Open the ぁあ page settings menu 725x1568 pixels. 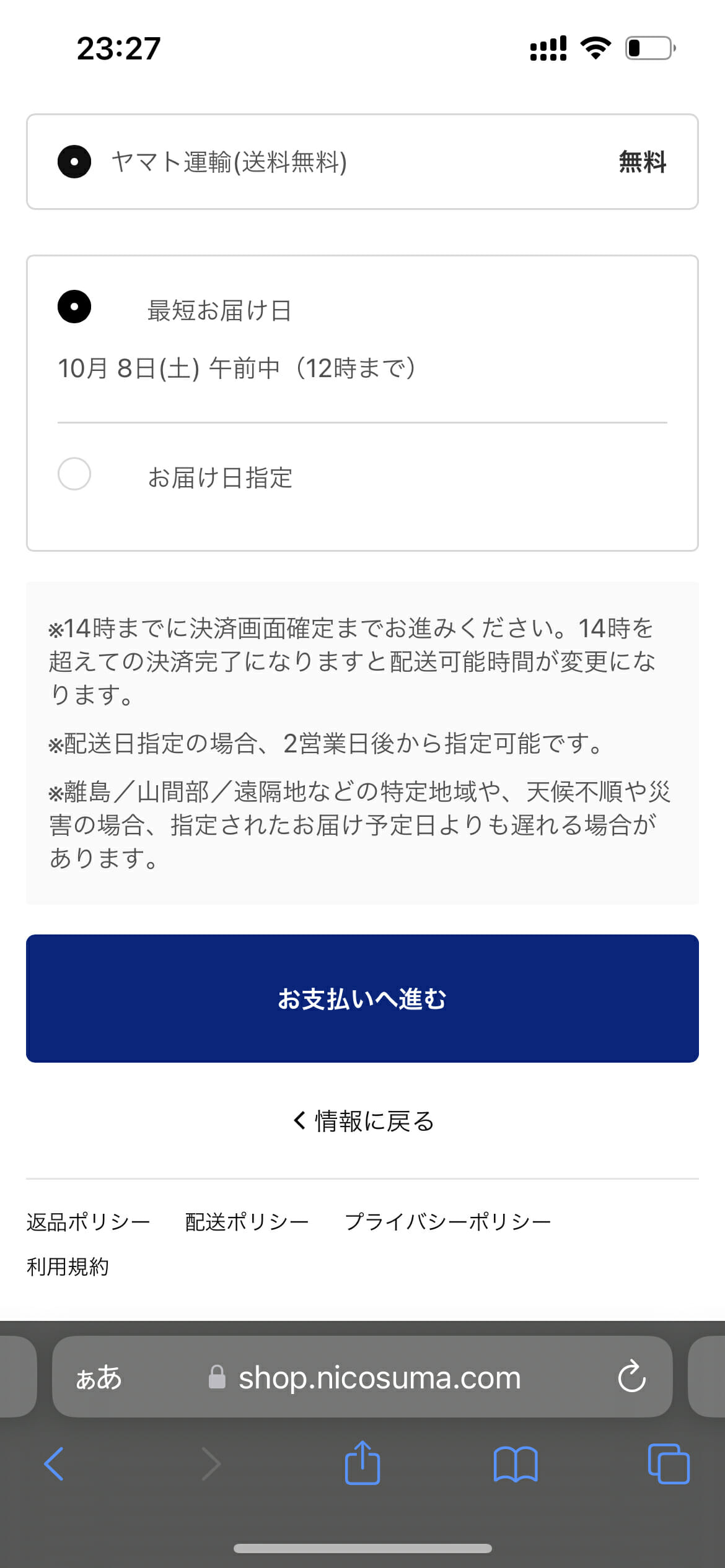coord(99,1378)
